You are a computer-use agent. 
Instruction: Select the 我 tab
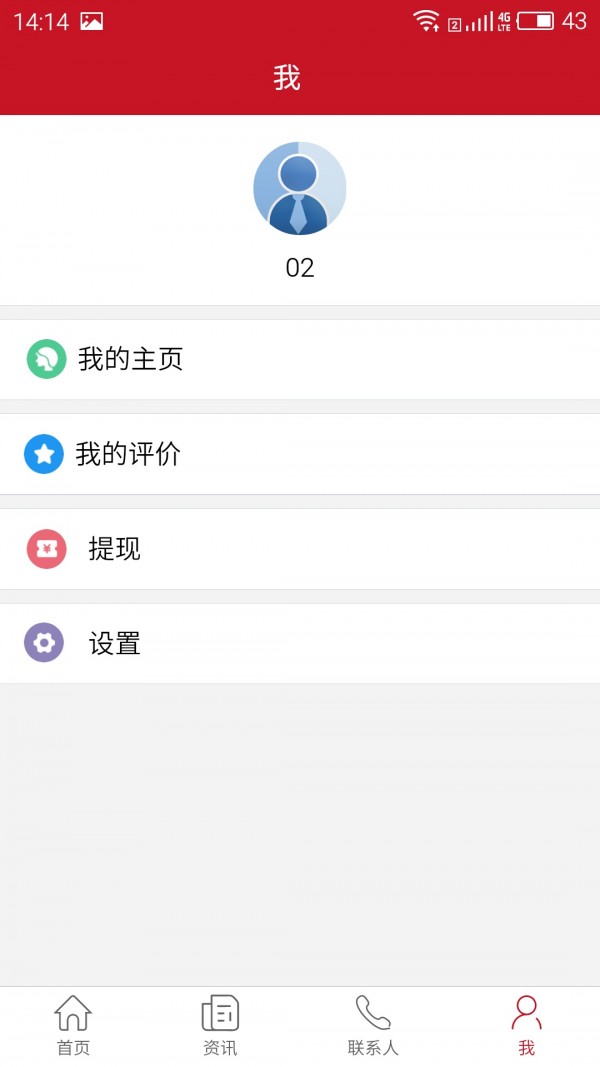click(x=526, y=1026)
